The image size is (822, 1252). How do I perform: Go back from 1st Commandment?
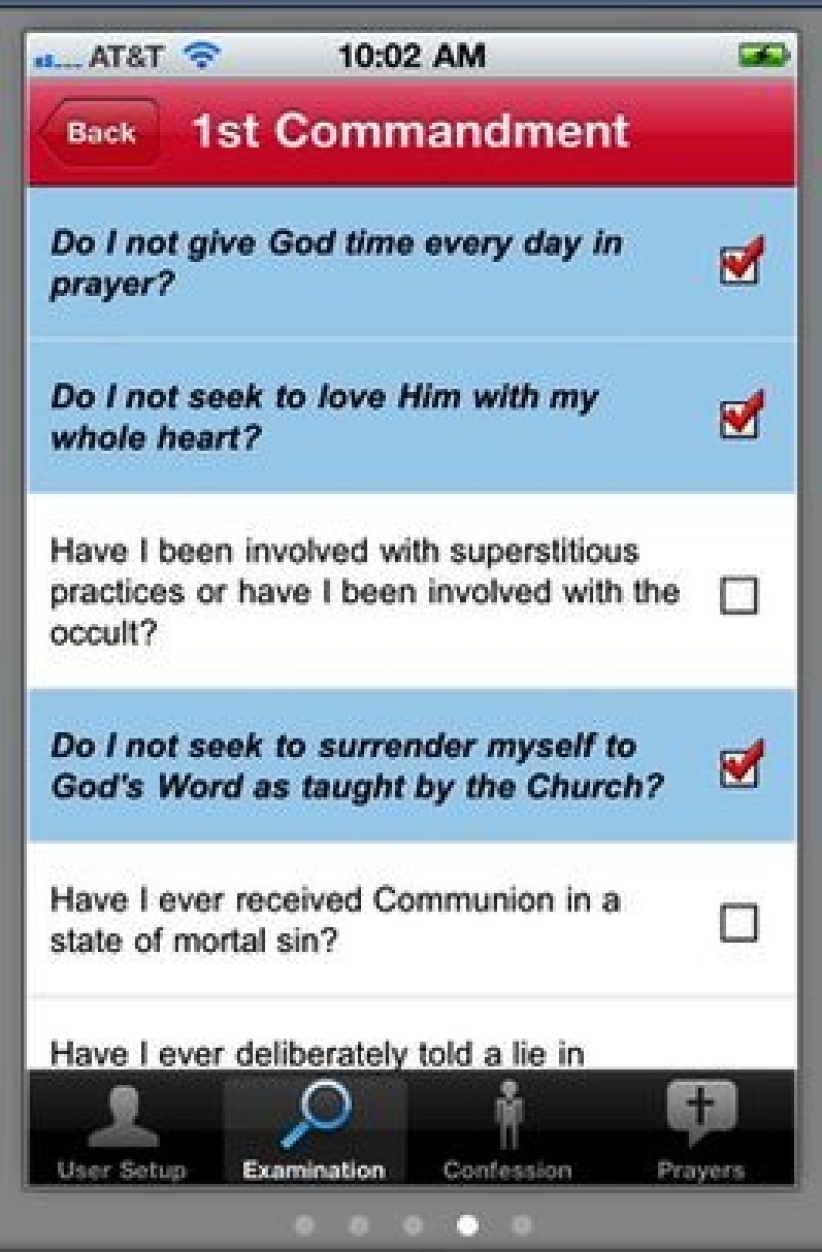pyautogui.click(x=100, y=133)
